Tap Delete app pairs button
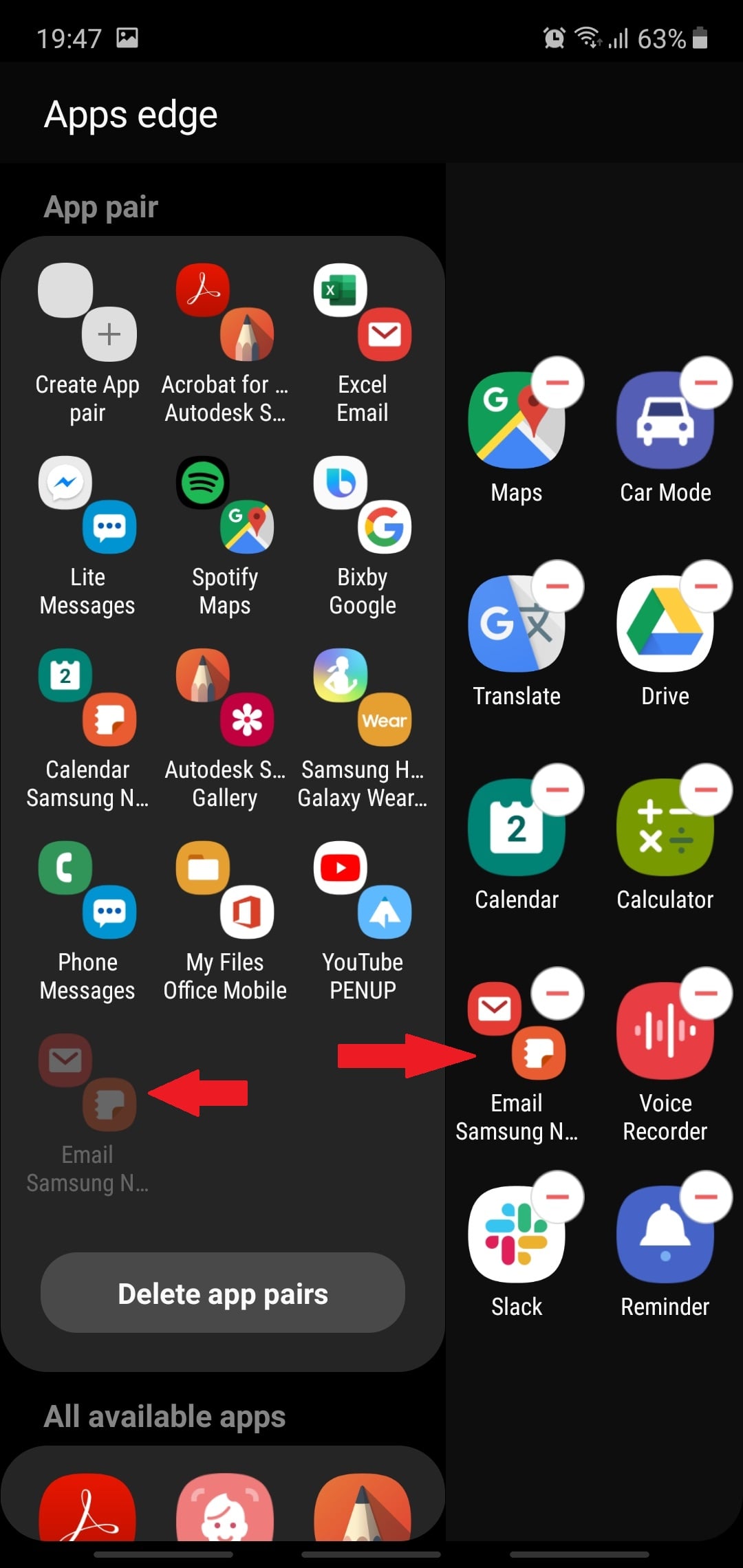Image resolution: width=743 pixels, height=1568 pixels. click(222, 1293)
